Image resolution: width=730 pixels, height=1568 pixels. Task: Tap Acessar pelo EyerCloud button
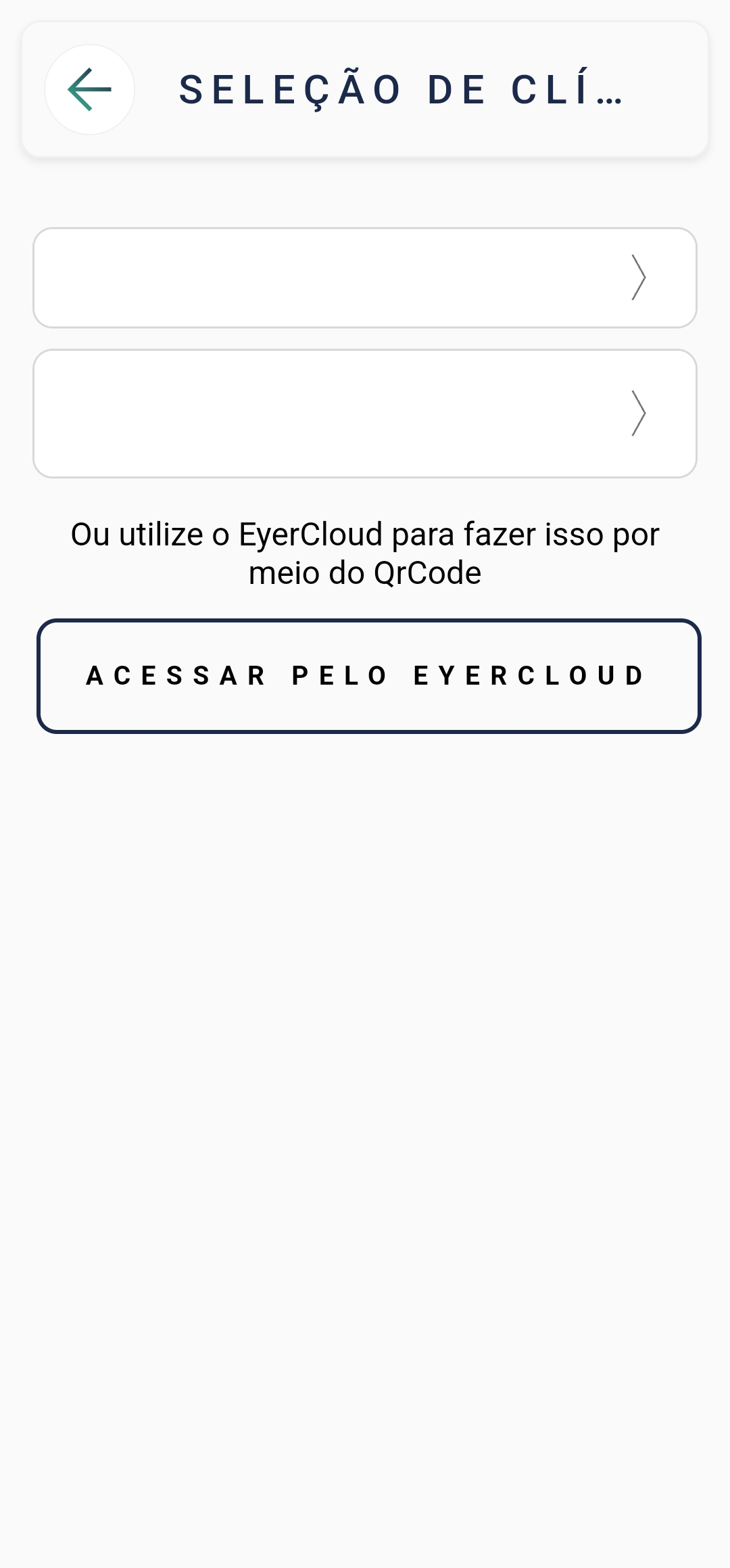tap(368, 676)
